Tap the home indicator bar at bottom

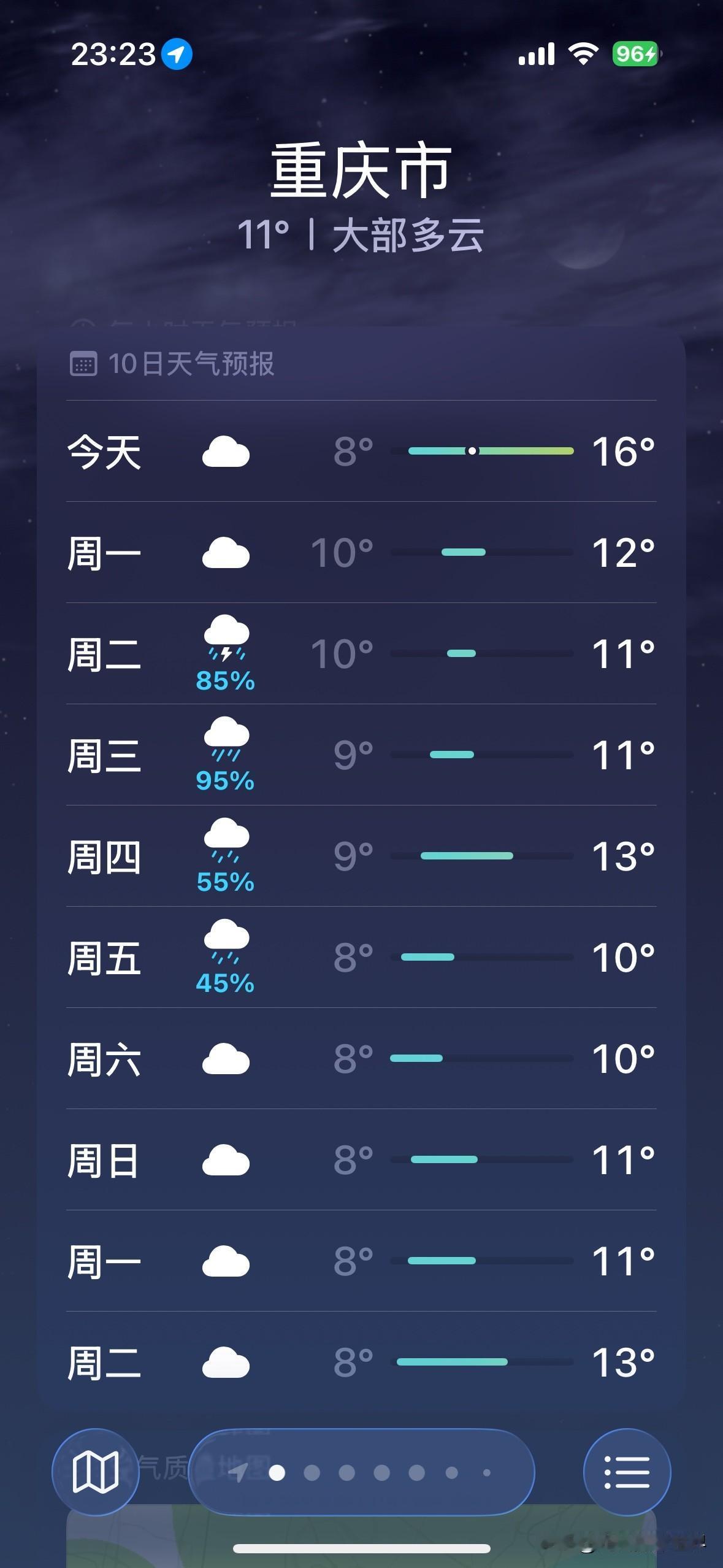click(x=361, y=1549)
